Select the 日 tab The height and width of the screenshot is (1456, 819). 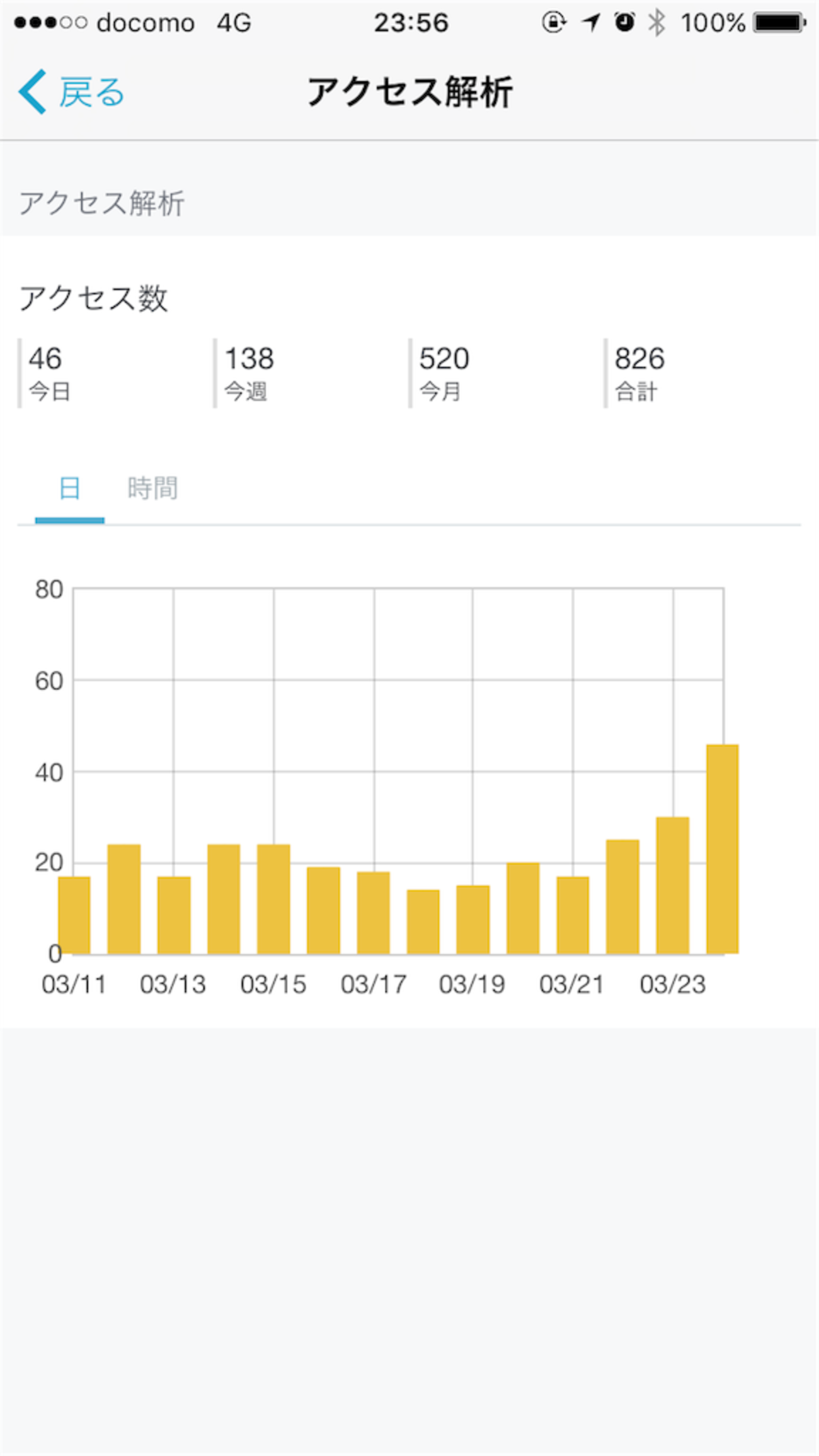click(x=69, y=489)
